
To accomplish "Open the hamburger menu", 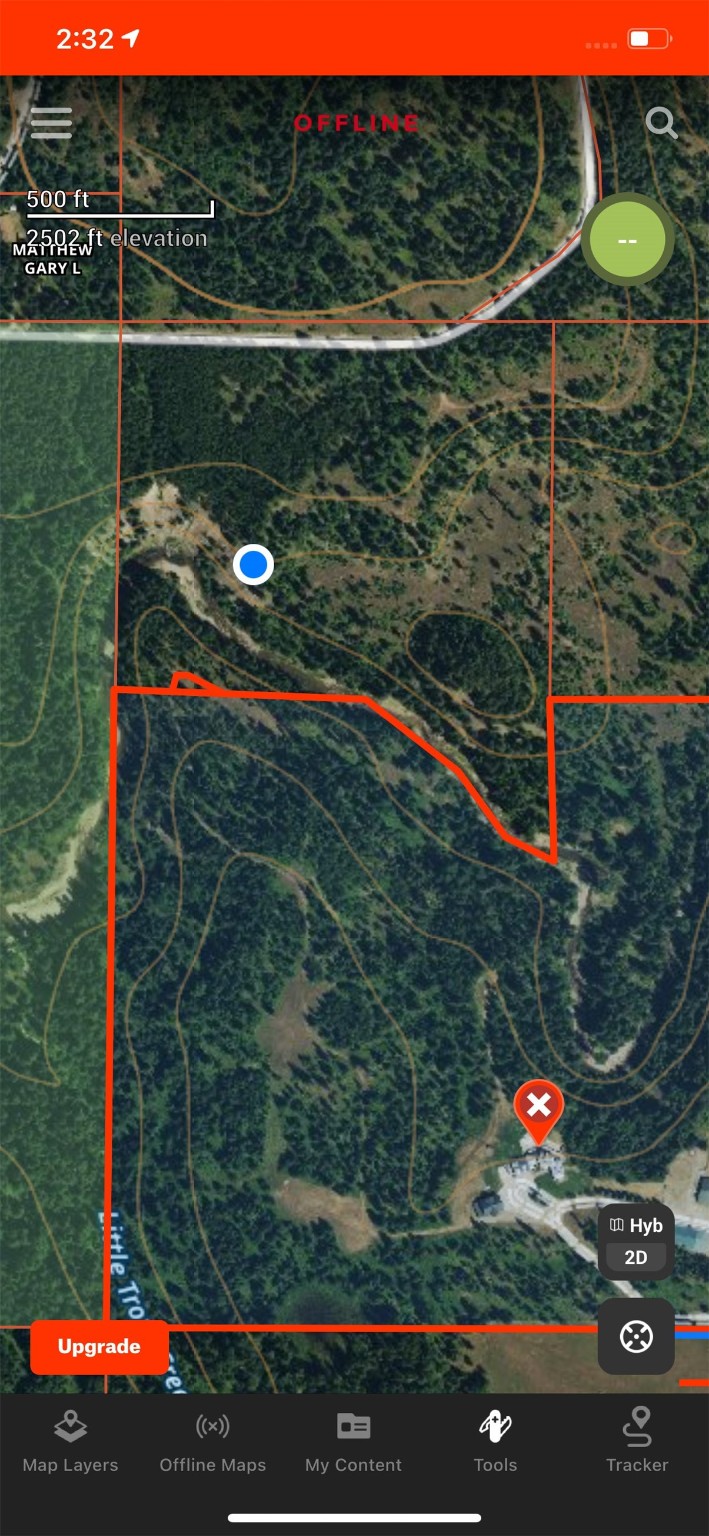I will click(x=51, y=123).
